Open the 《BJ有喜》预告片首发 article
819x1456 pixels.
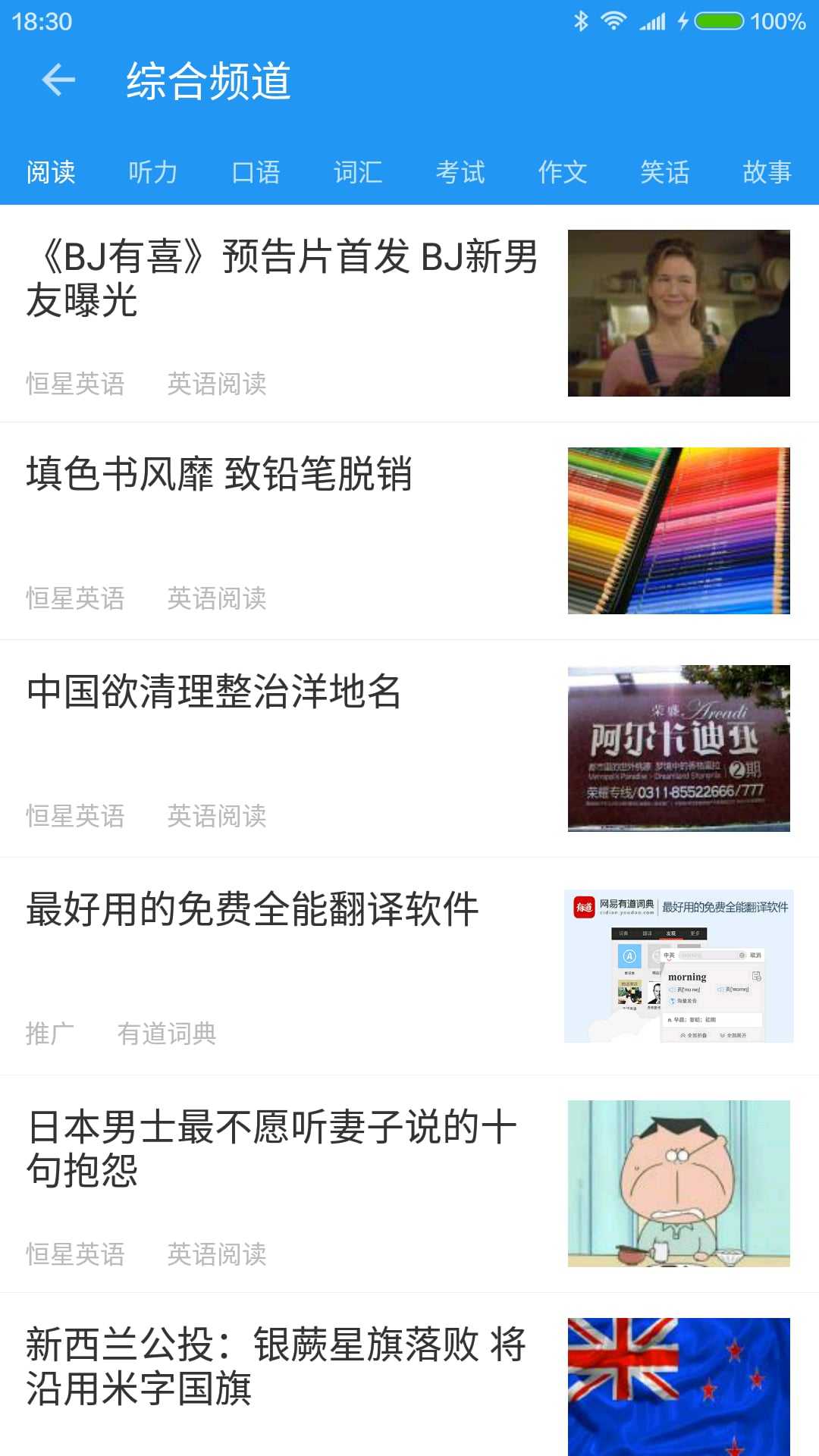coord(282,278)
